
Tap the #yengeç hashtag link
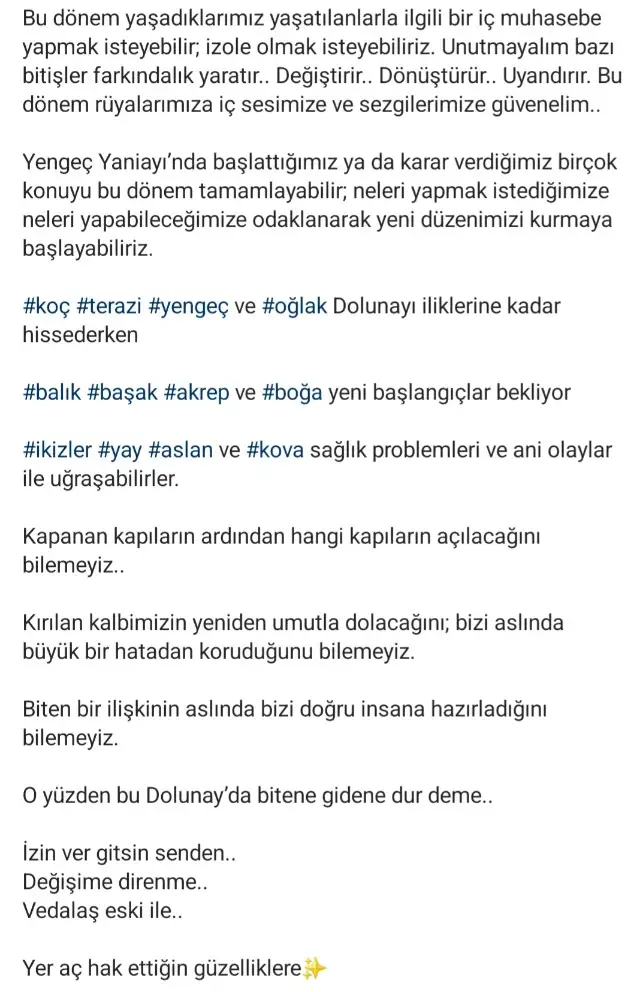pos(189,307)
